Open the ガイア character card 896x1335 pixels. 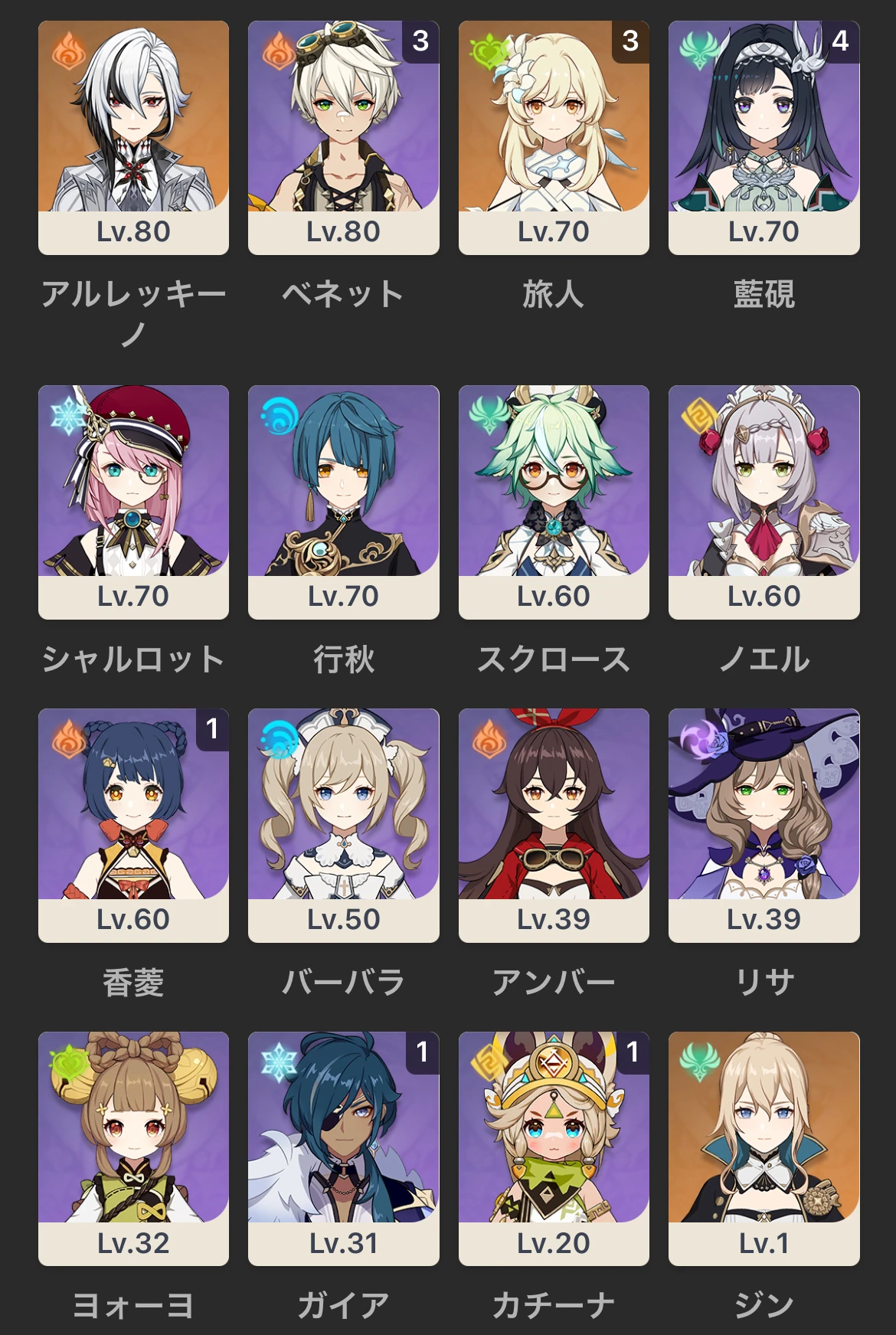343,1148
